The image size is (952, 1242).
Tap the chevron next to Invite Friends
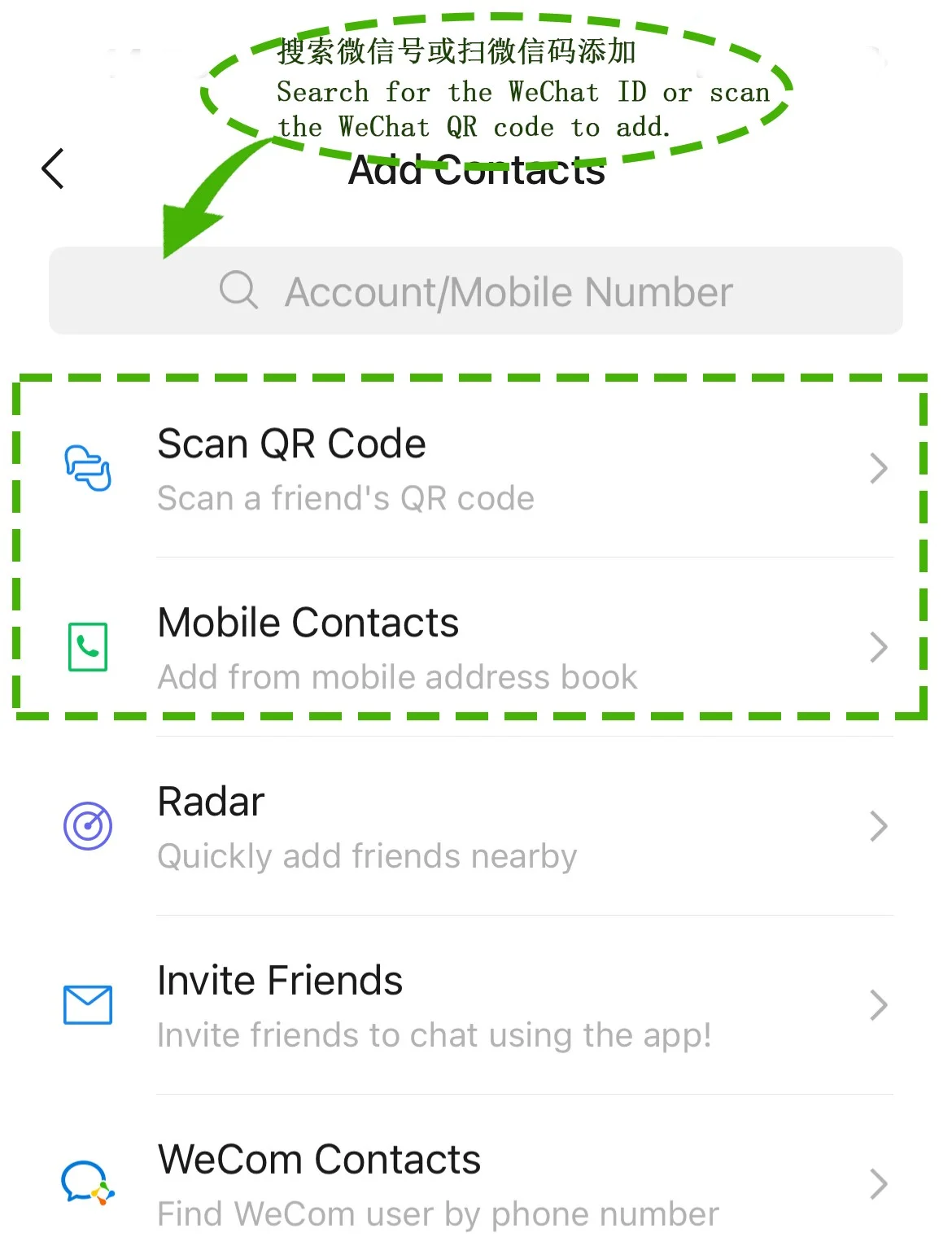880,1005
